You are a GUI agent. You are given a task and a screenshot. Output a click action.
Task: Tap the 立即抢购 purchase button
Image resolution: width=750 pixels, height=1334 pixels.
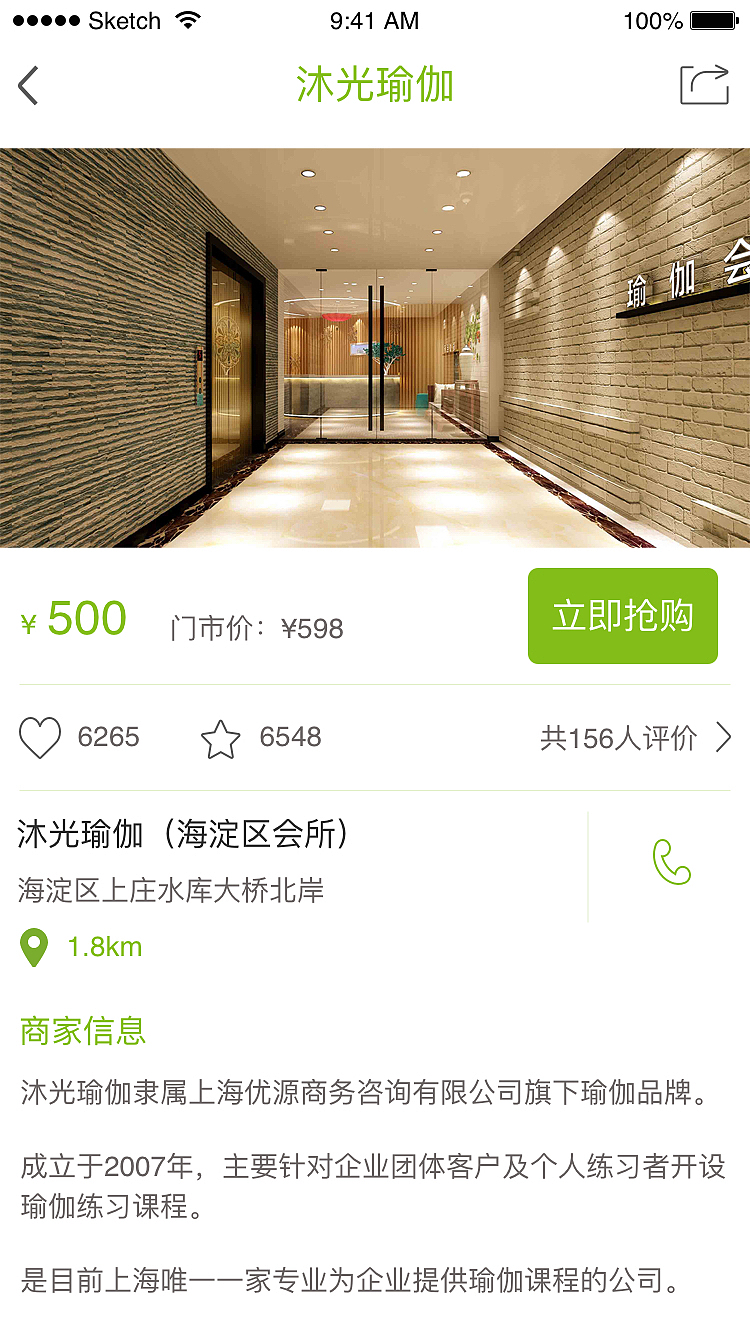pyautogui.click(x=622, y=615)
